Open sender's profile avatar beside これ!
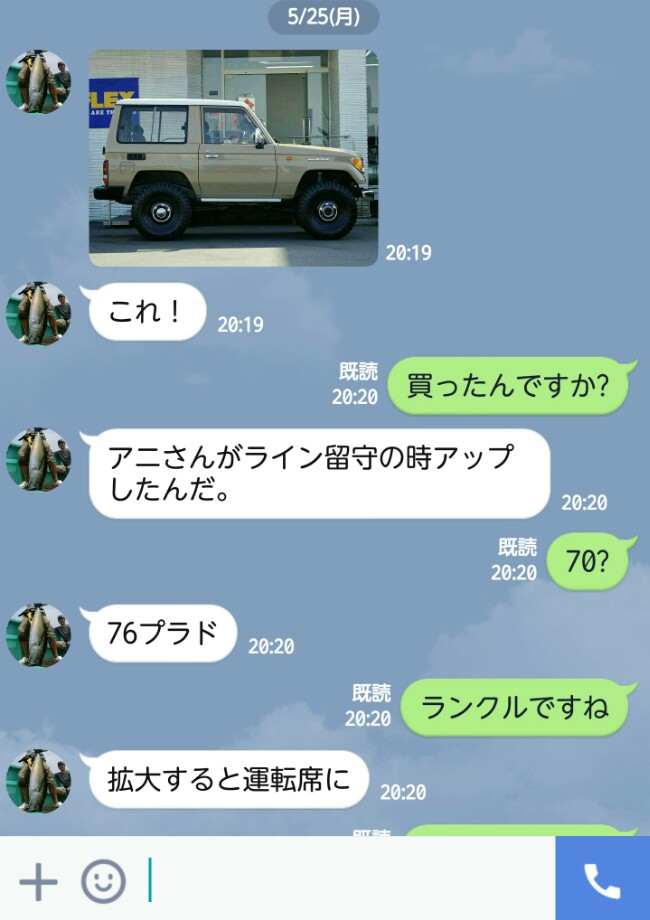The image size is (650, 920). tap(39, 313)
